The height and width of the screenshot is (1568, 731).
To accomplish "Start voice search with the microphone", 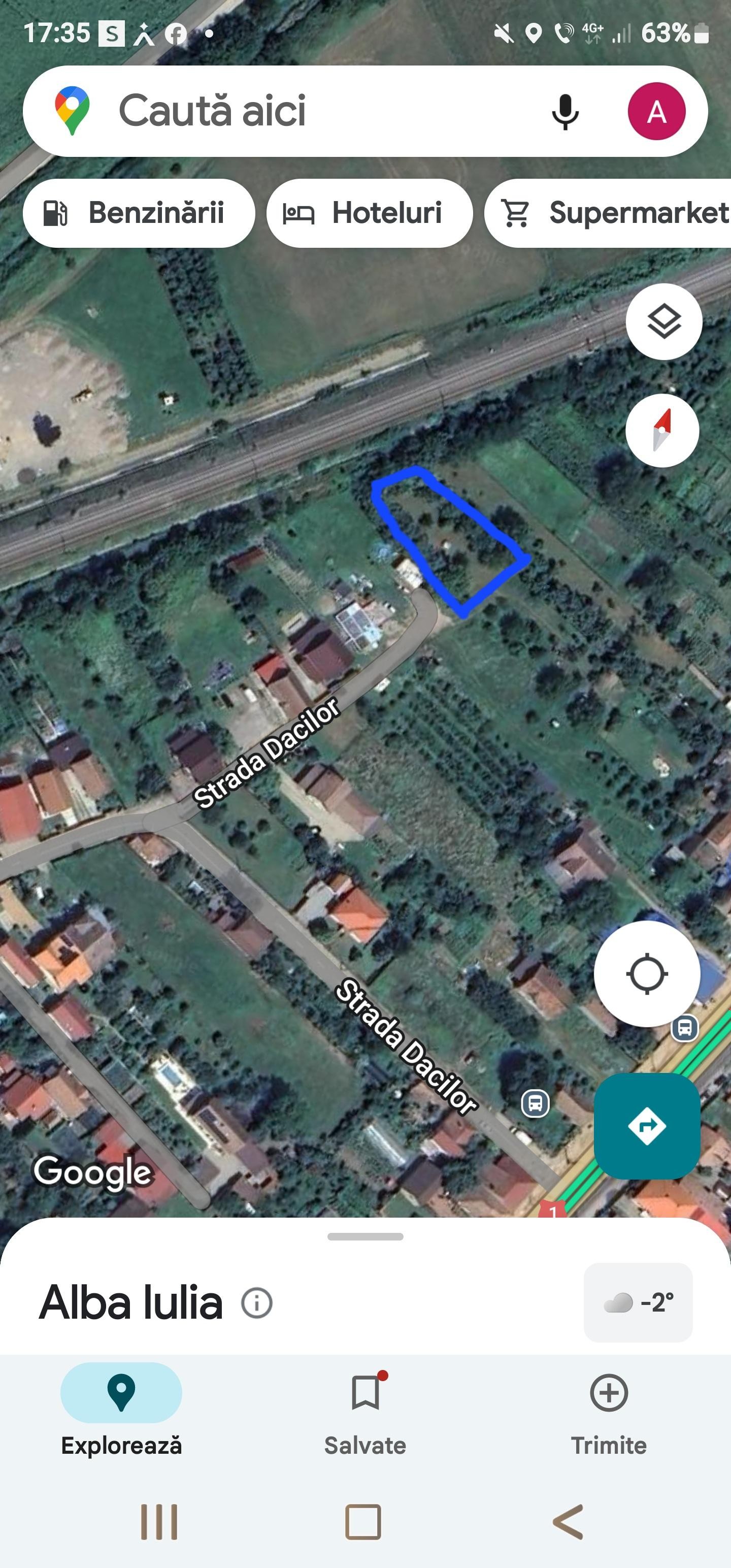I will [x=565, y=111].
